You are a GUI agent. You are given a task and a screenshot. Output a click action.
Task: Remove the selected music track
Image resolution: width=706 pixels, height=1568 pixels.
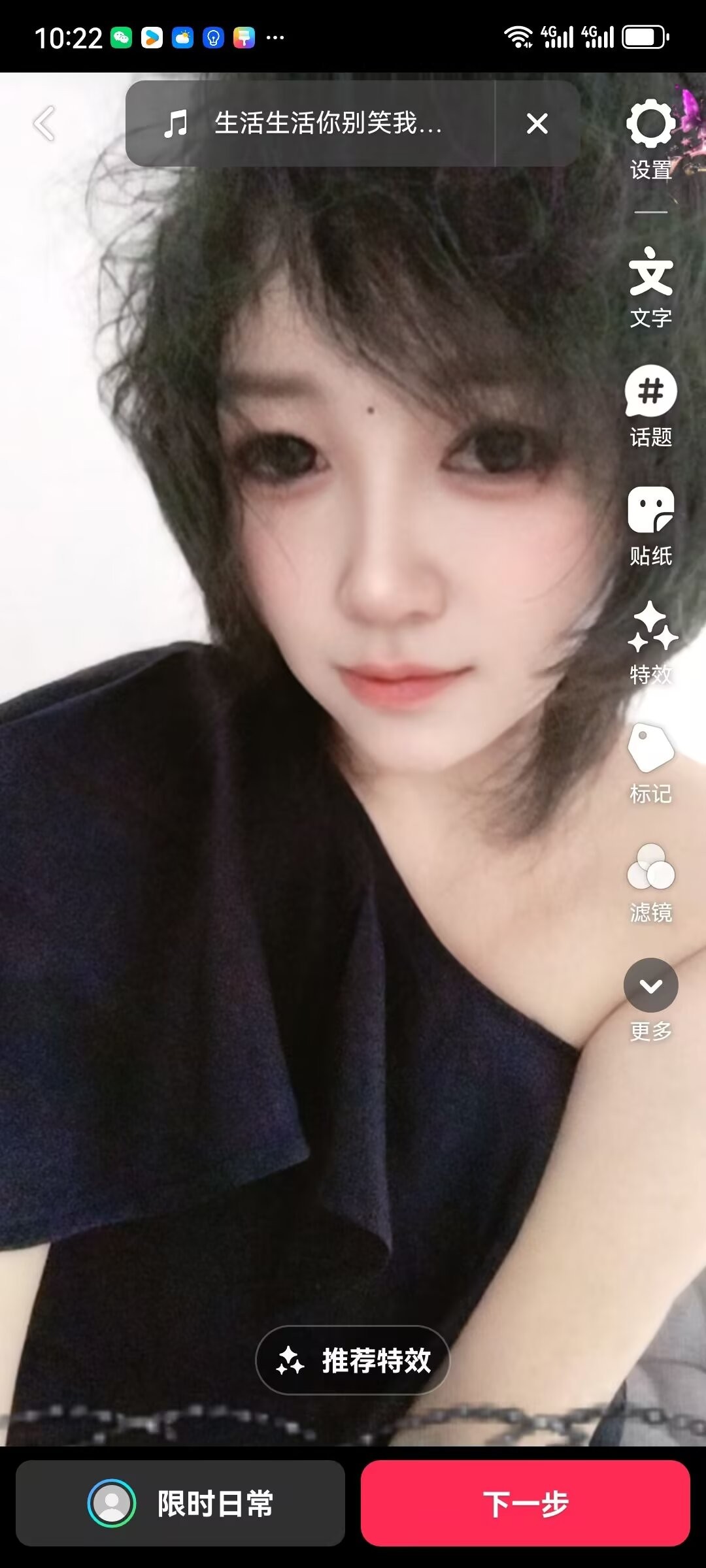[537, 123]
